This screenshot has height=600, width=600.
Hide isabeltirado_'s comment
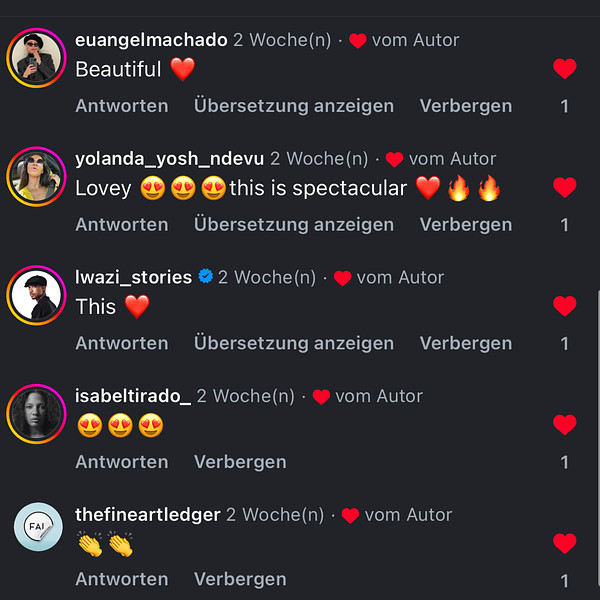tap(240, 462)
